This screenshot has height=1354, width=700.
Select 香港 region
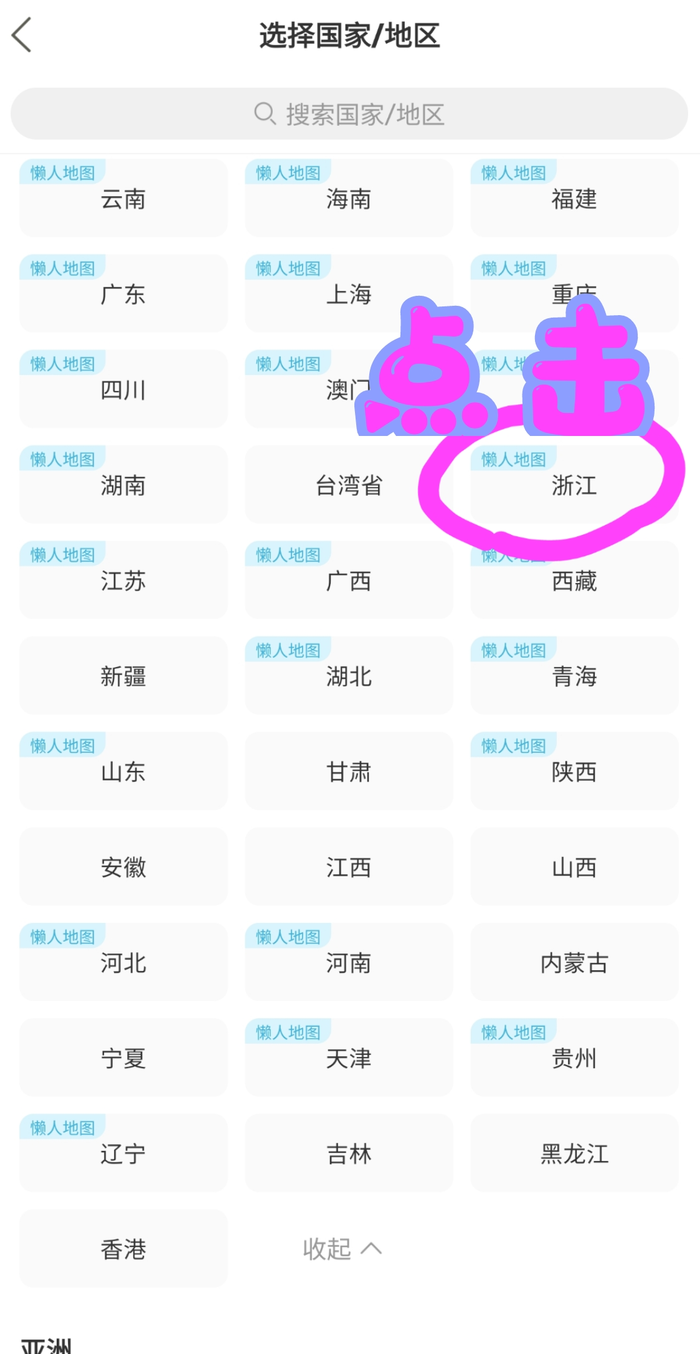coord(123,1249)
